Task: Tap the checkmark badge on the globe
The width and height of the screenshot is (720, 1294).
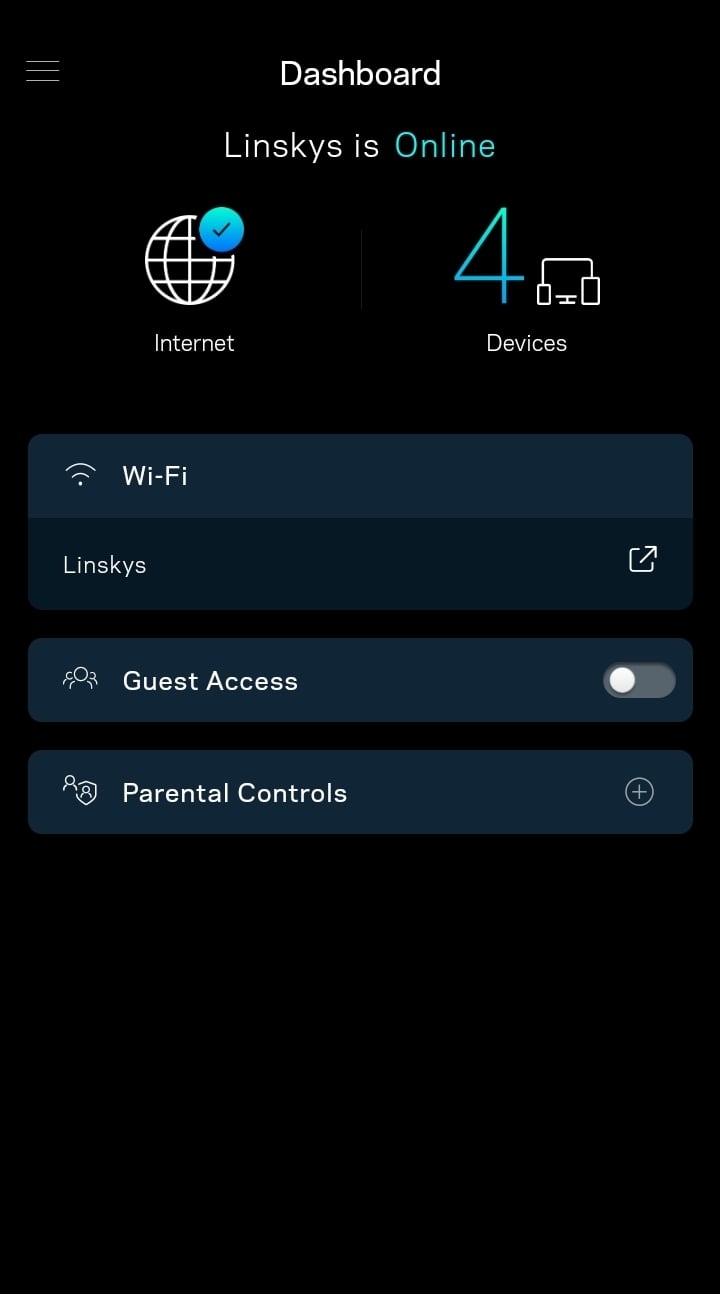Action: click(222, 228)
